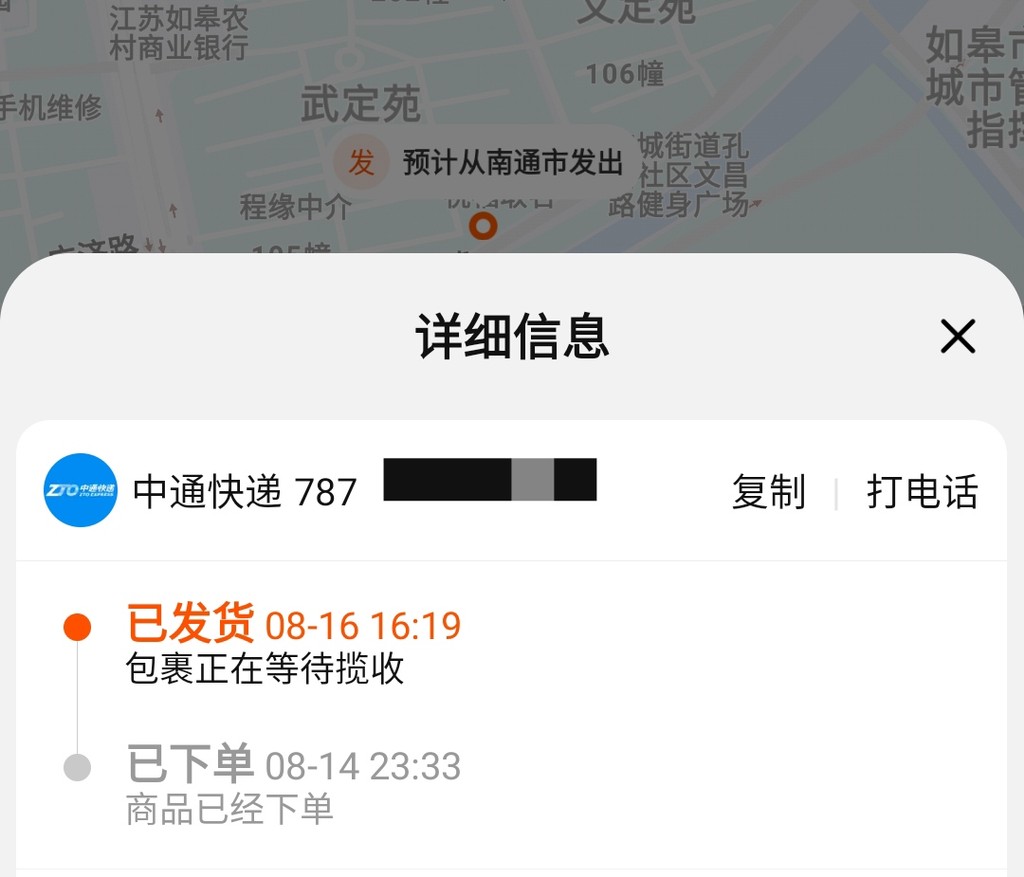The height and width of the screenshot is (877, 1024).
Task: Call the courier via 打电话
Action: (x=921, y=492)
